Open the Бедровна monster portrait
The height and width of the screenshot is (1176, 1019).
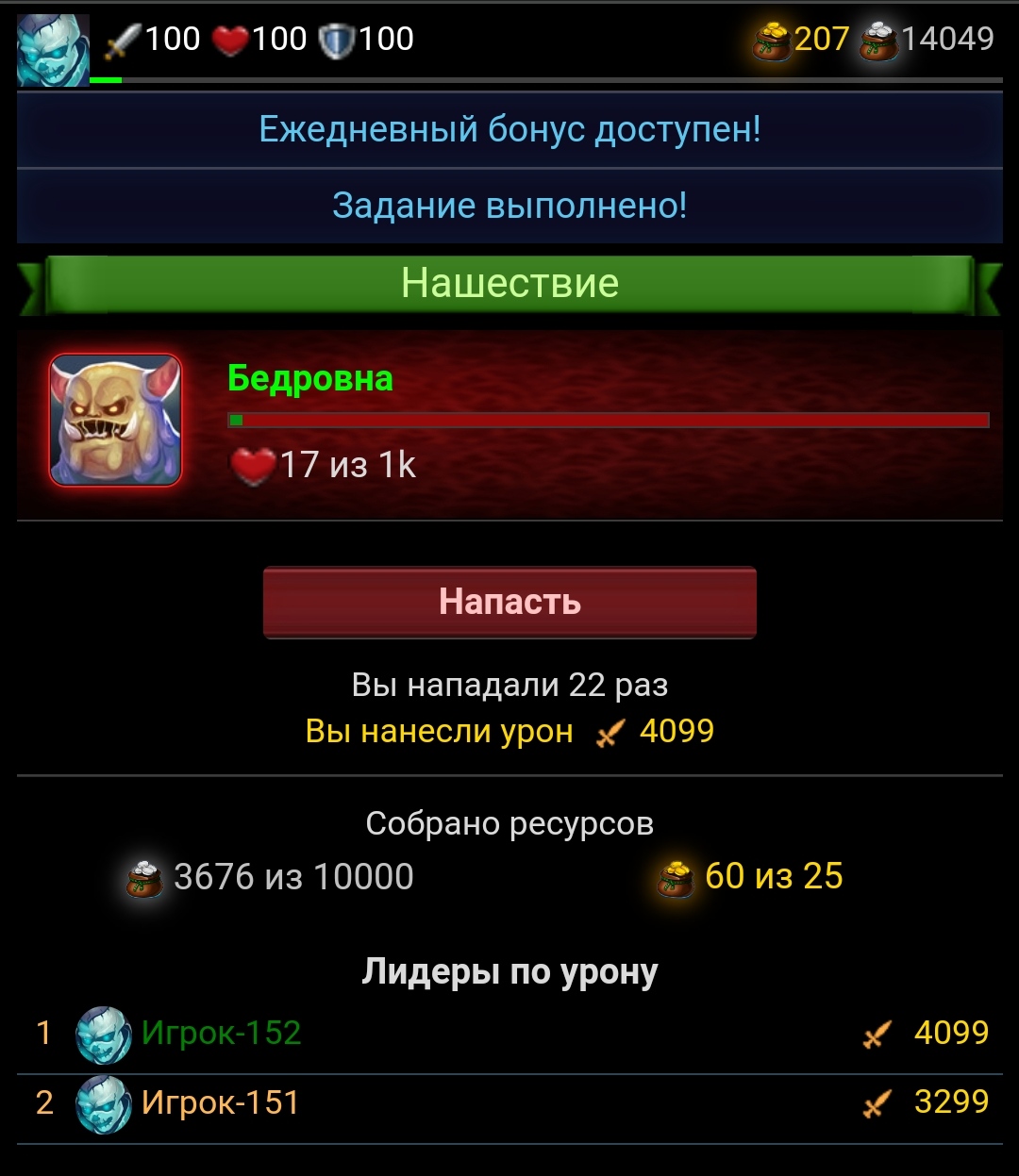pyautogui.click(x=115, y=421)
